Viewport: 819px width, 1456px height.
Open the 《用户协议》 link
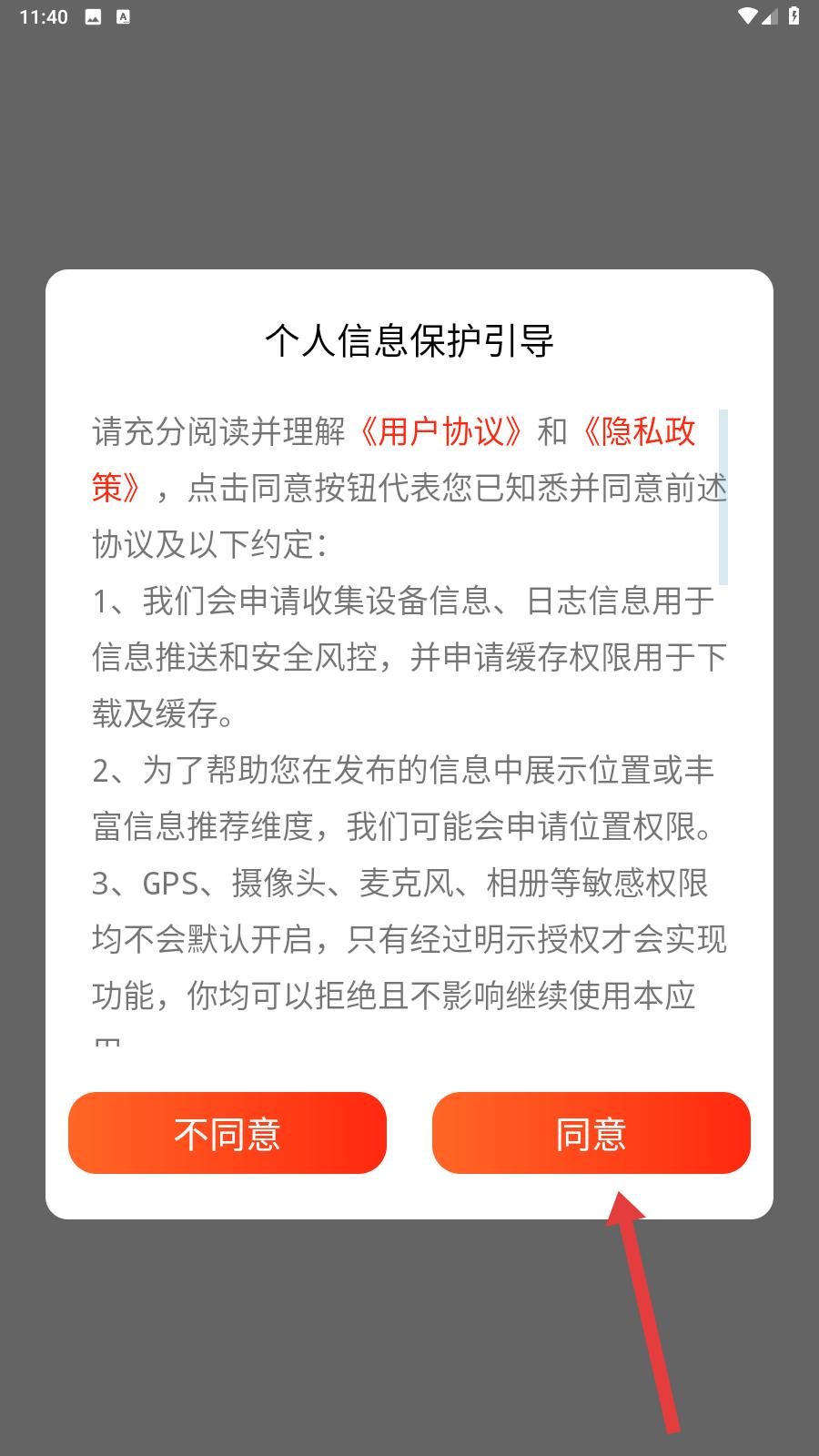click(x=441, y=431)
